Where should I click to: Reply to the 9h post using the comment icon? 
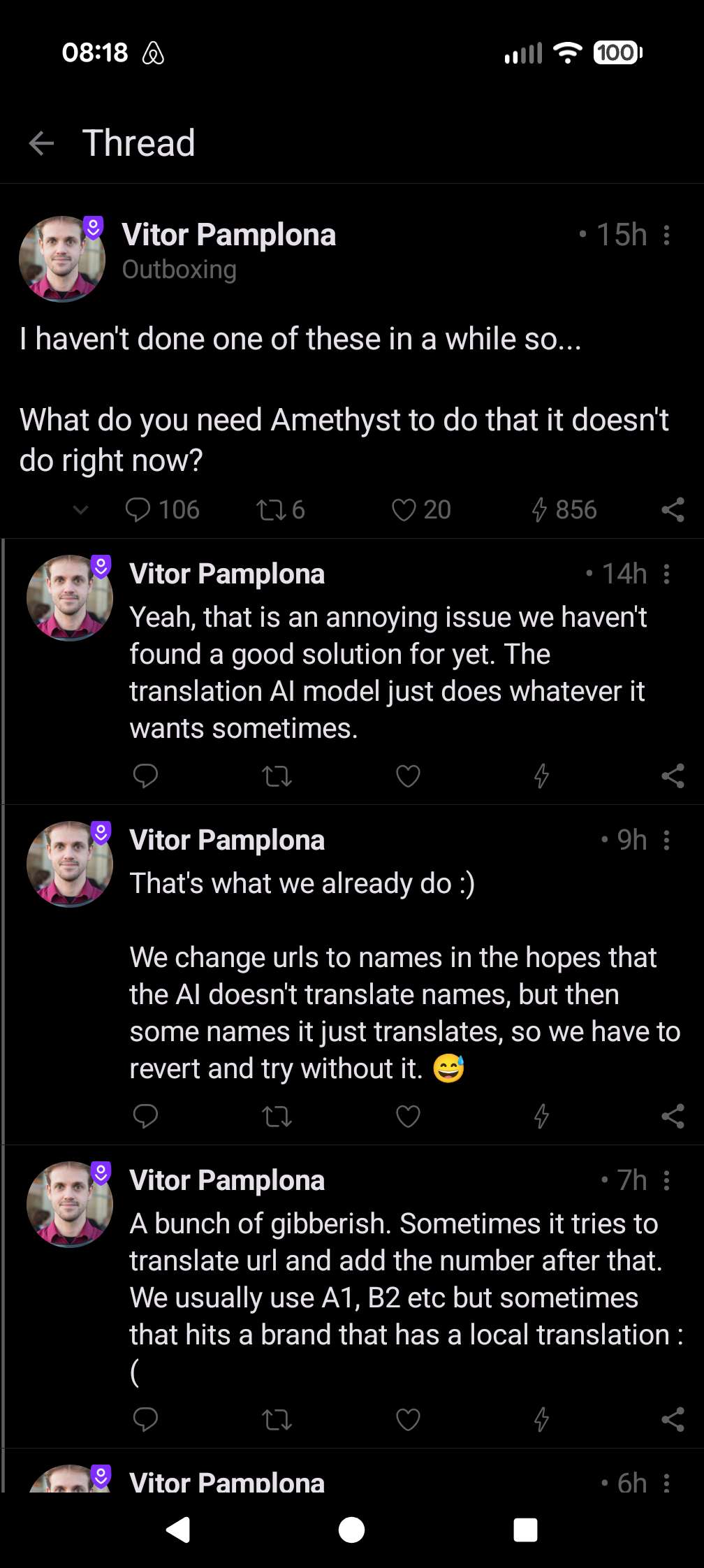point(145,1117)
